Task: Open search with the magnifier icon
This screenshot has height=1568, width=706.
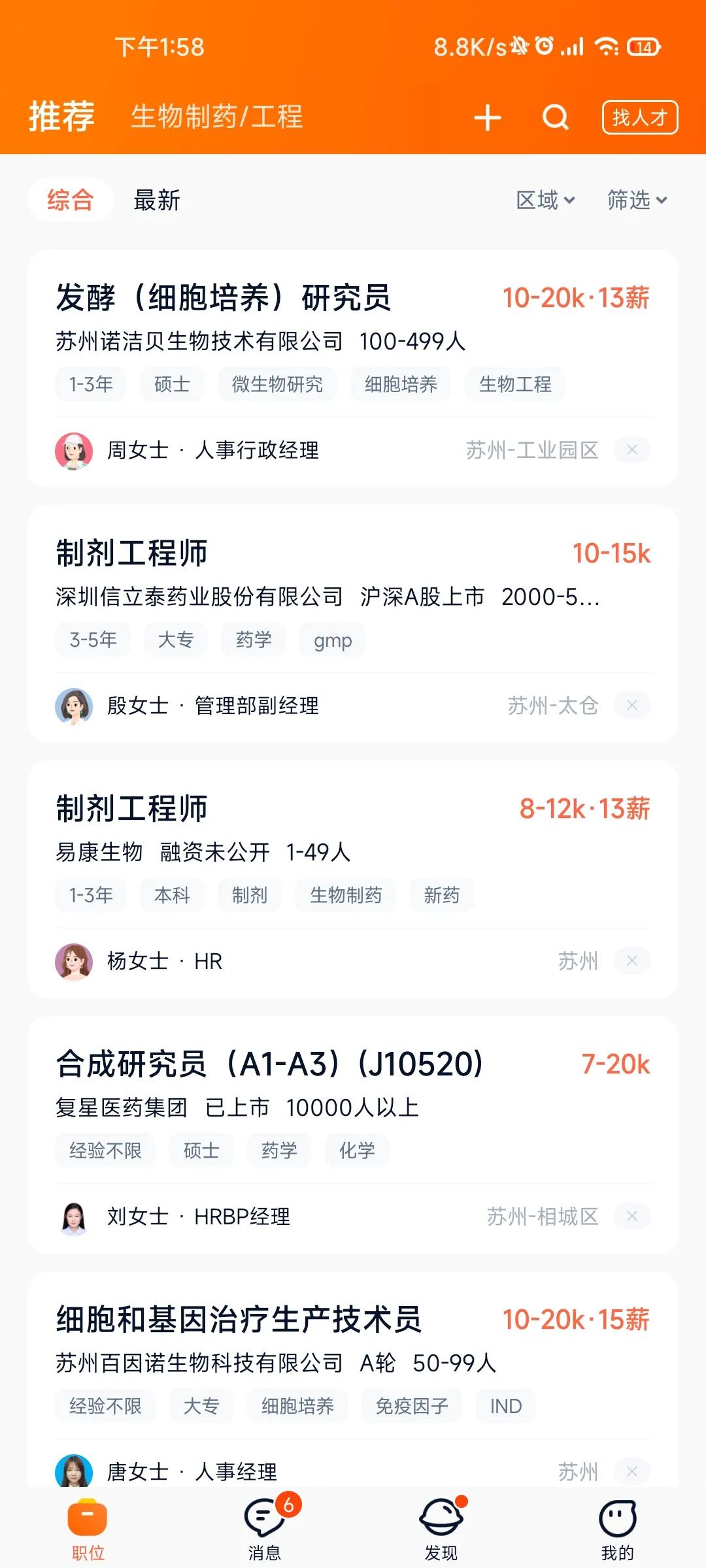Action: point(554,118)
